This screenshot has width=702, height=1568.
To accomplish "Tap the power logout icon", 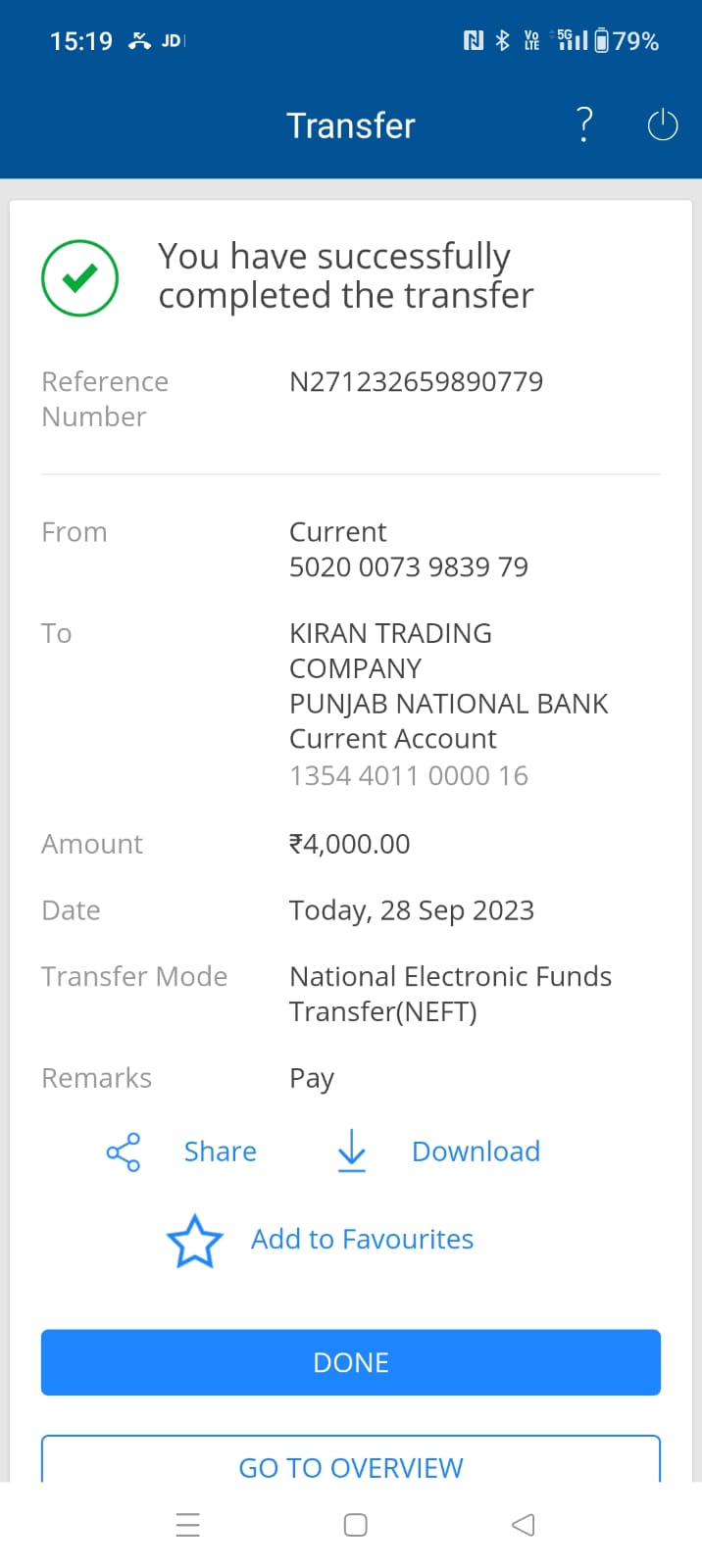I will [663, 125].
